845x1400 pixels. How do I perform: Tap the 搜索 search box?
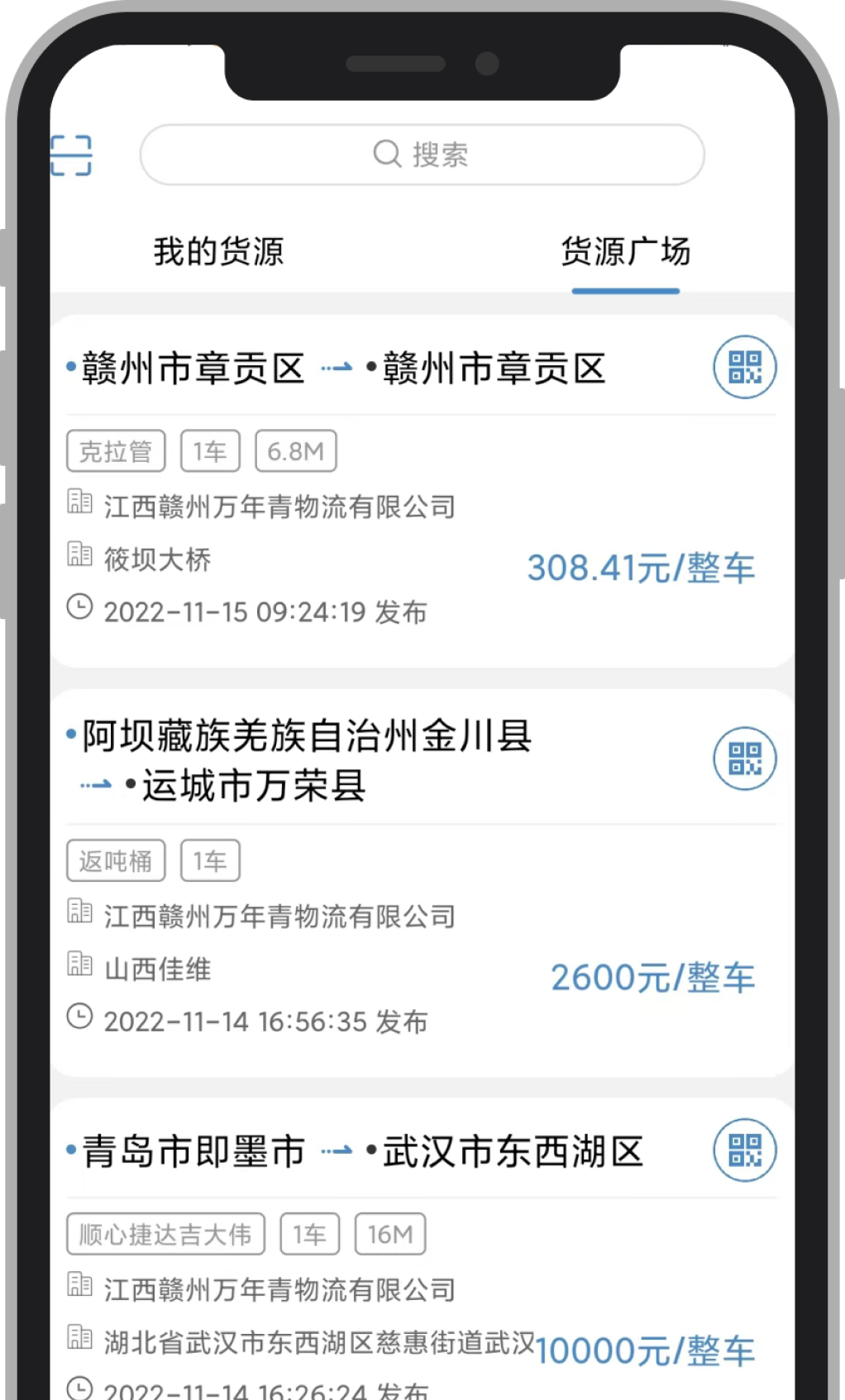[422, 155]
